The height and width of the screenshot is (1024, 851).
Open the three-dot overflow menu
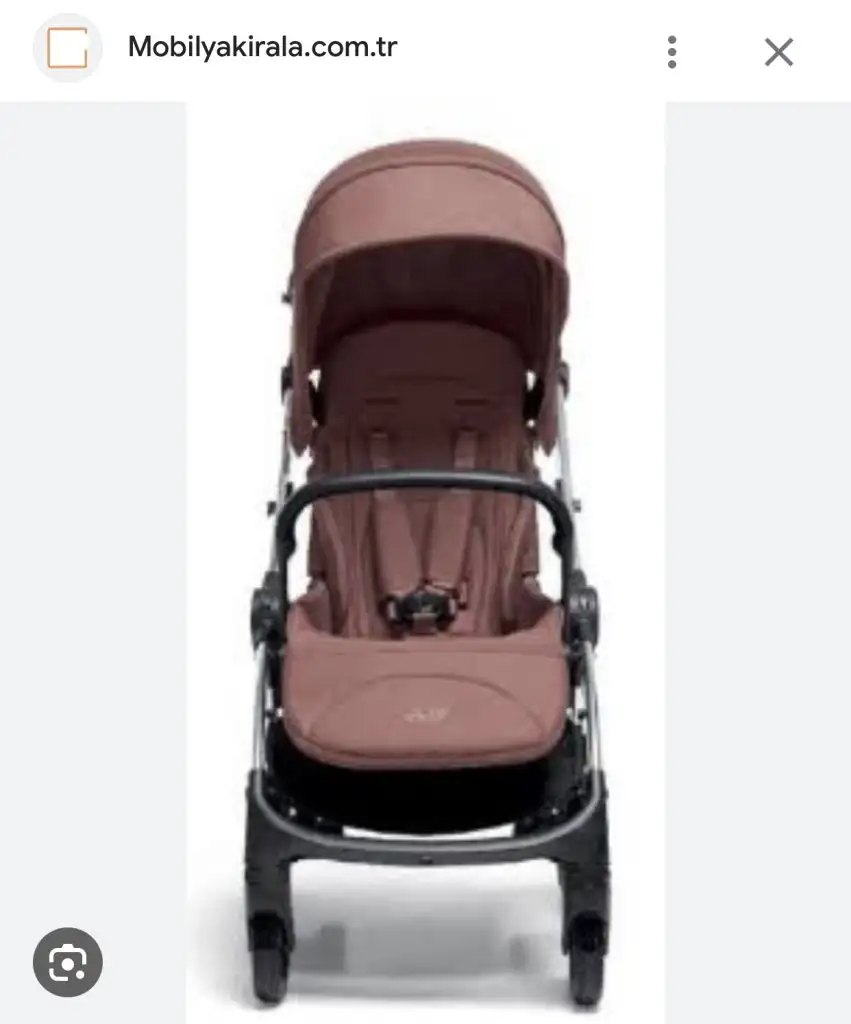(x=672, y=51)
